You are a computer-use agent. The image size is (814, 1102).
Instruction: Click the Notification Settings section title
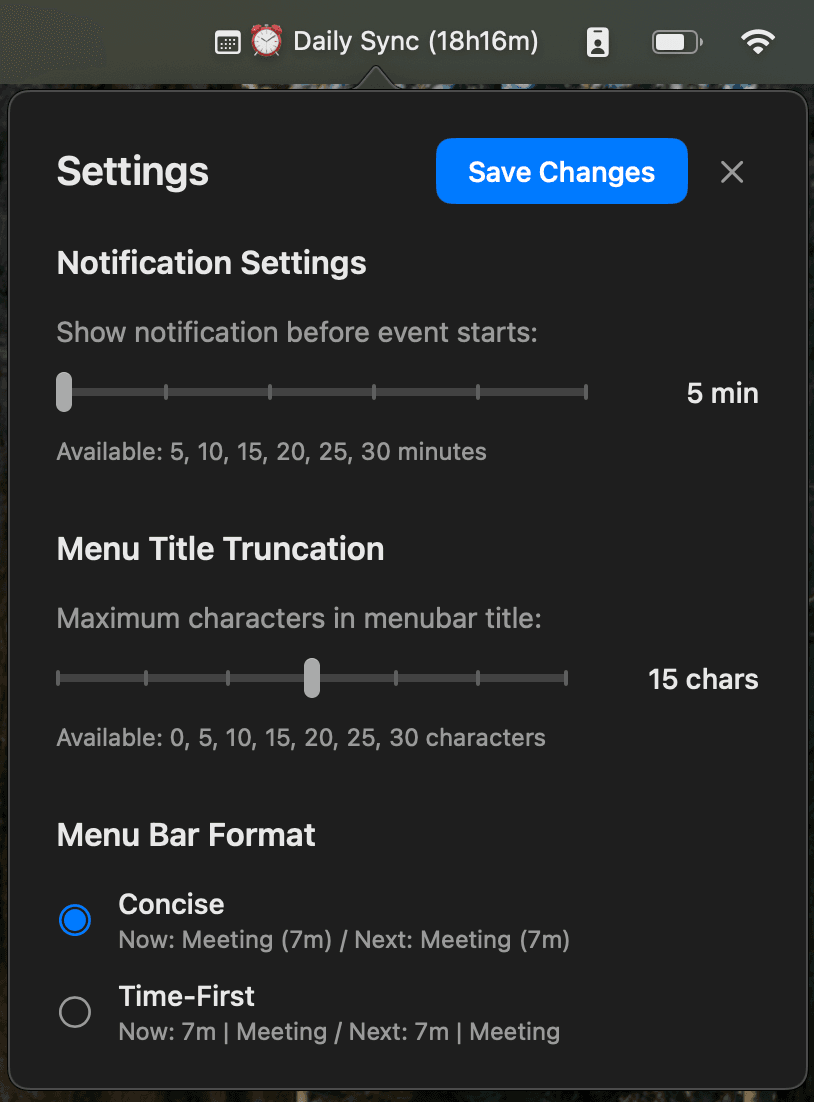(211, 263)
